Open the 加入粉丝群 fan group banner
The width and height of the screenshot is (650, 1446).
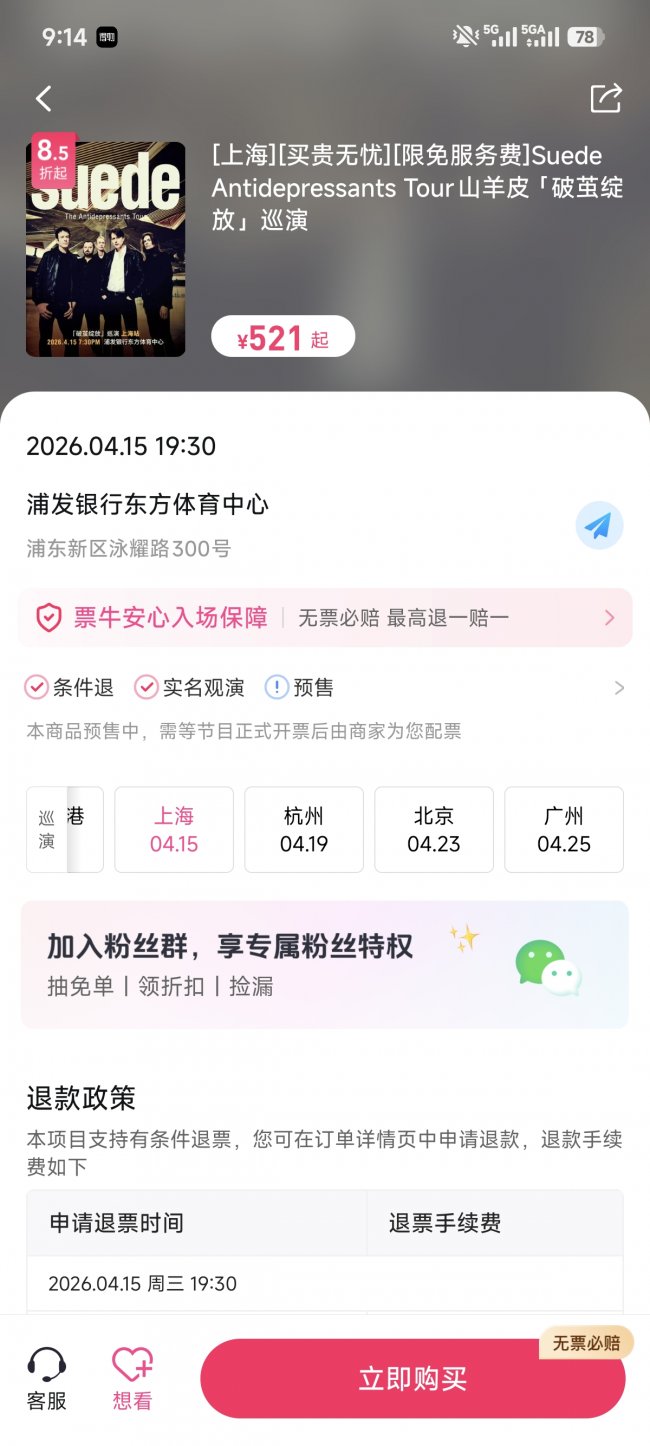325,965
